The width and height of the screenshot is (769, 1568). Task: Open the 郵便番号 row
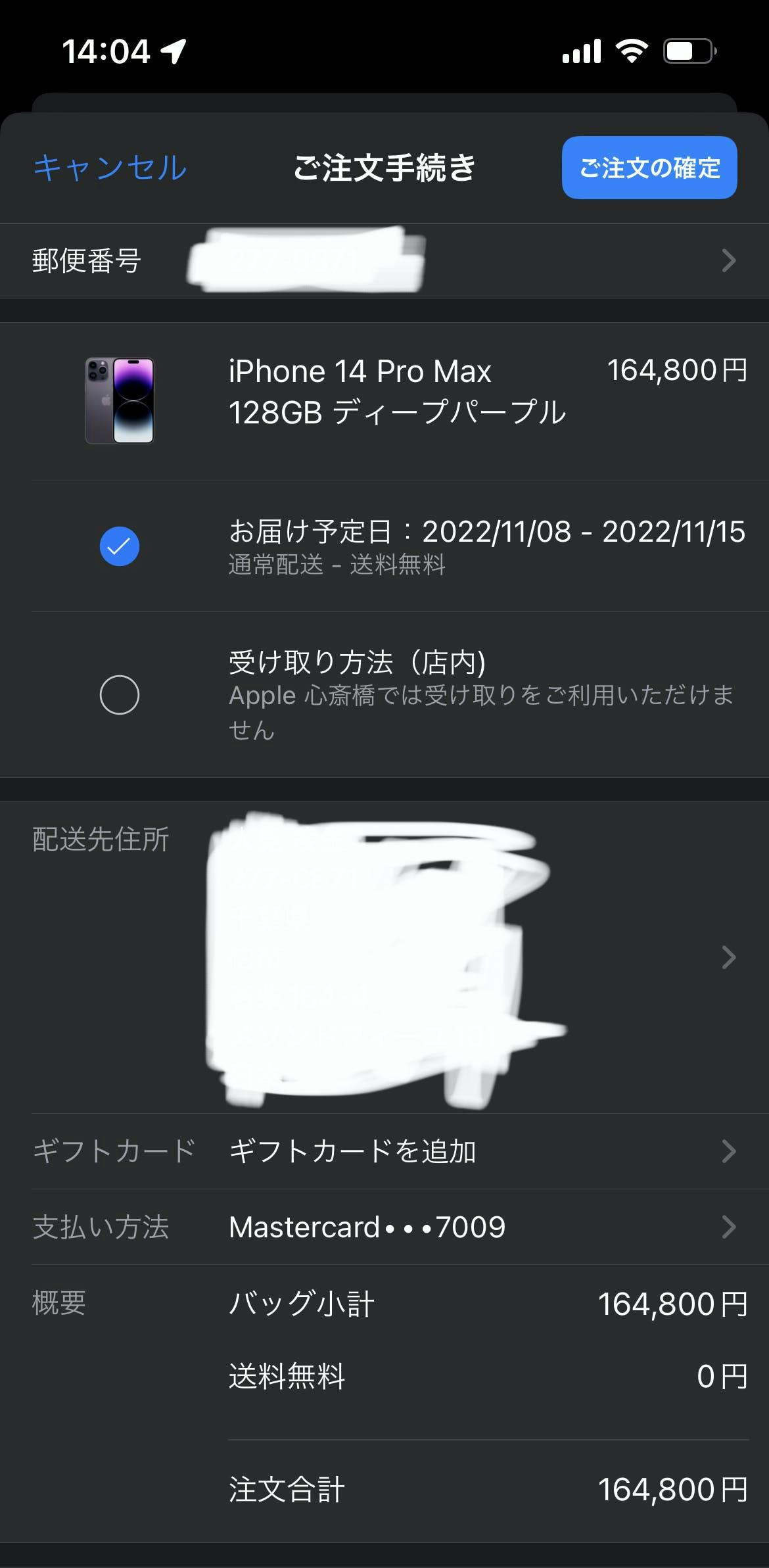point(384,261)
